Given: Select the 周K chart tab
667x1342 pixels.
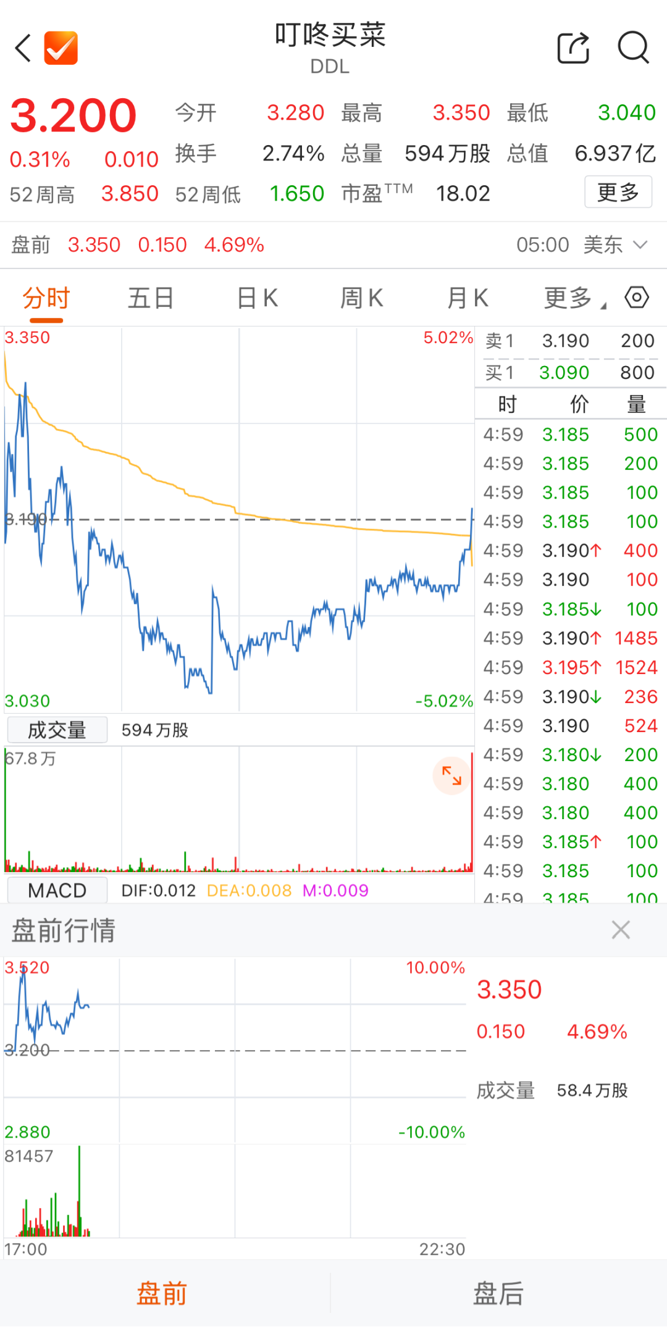Looking at the screenshot, I should pyautogui.click(x=362, y=298).
